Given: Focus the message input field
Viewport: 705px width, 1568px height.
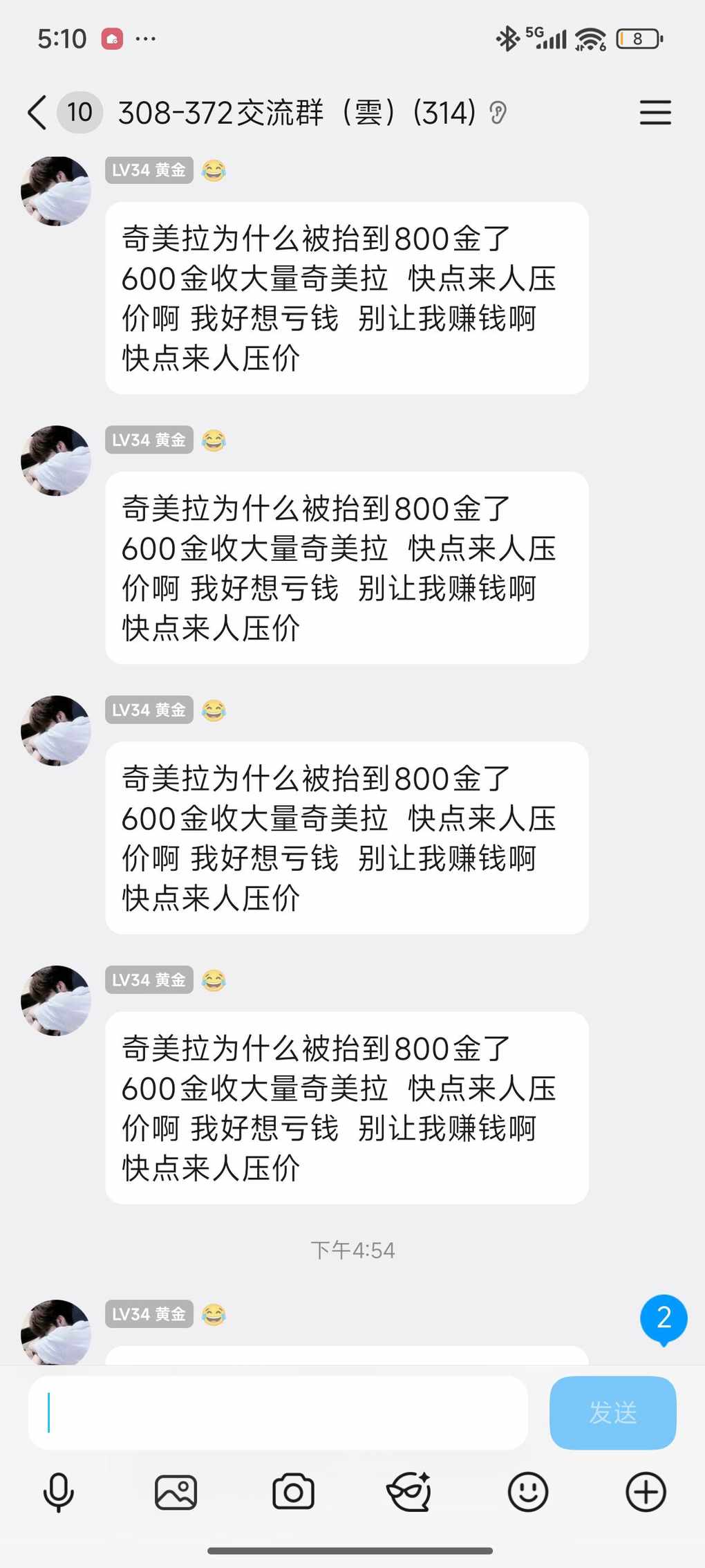Looking at the screenshot, I should (x=278, y=1412).
